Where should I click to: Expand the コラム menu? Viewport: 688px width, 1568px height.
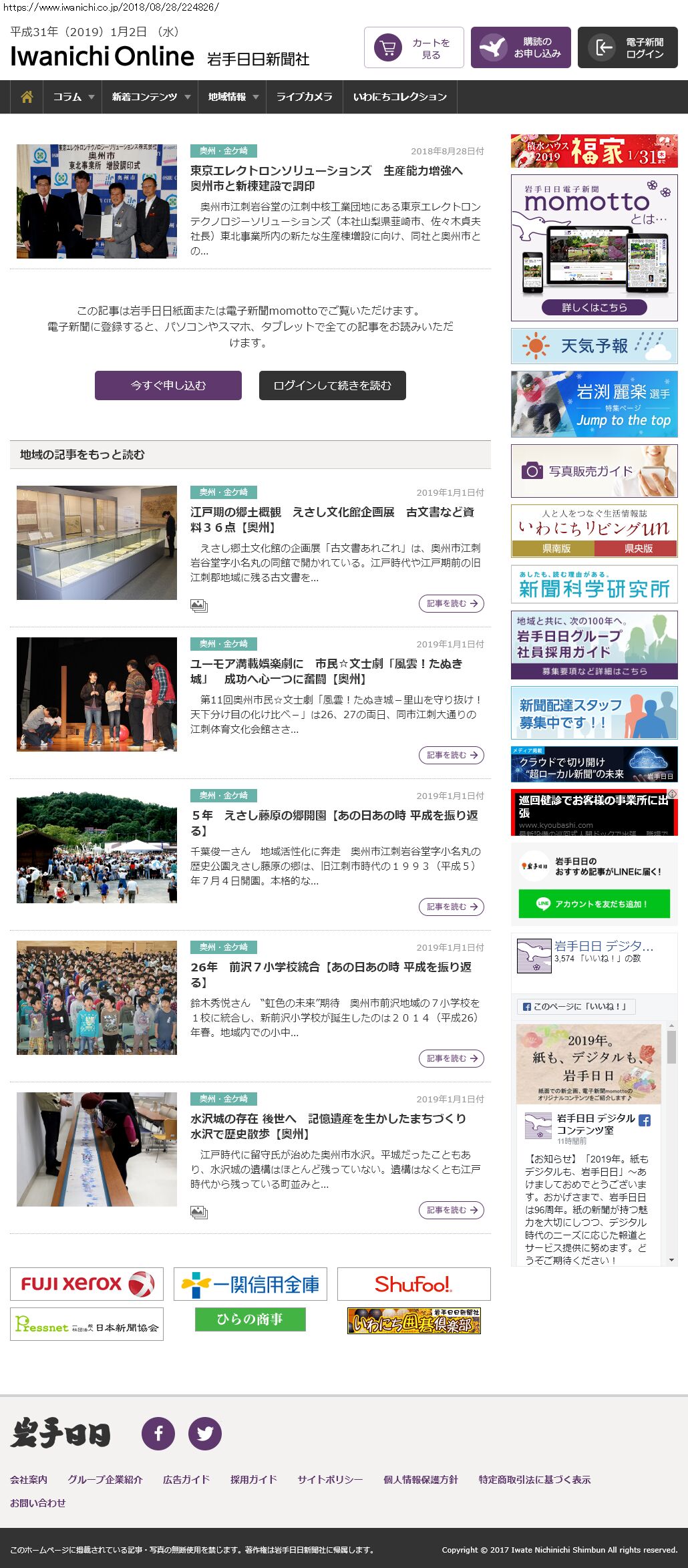[73, 97]
